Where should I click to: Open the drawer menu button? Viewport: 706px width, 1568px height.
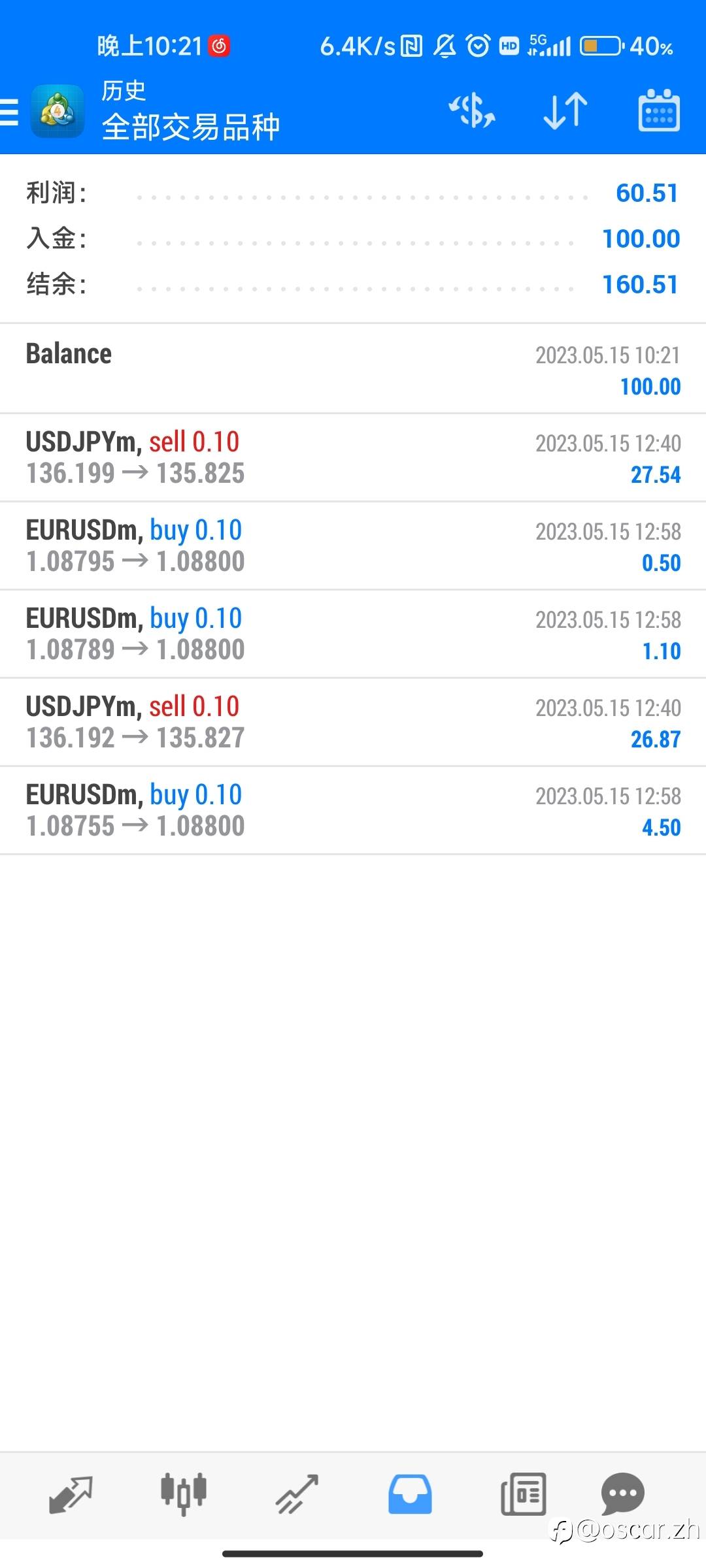click(10, 111)
